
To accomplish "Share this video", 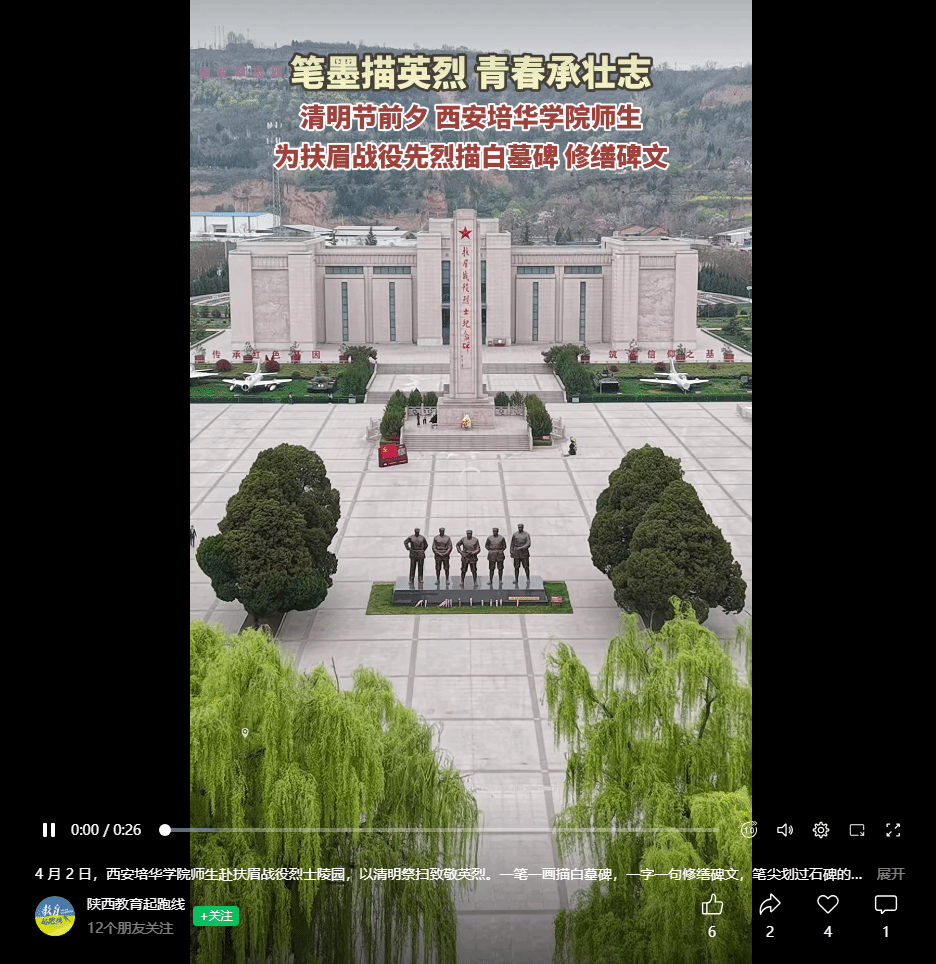I will (x=769, y=905).
